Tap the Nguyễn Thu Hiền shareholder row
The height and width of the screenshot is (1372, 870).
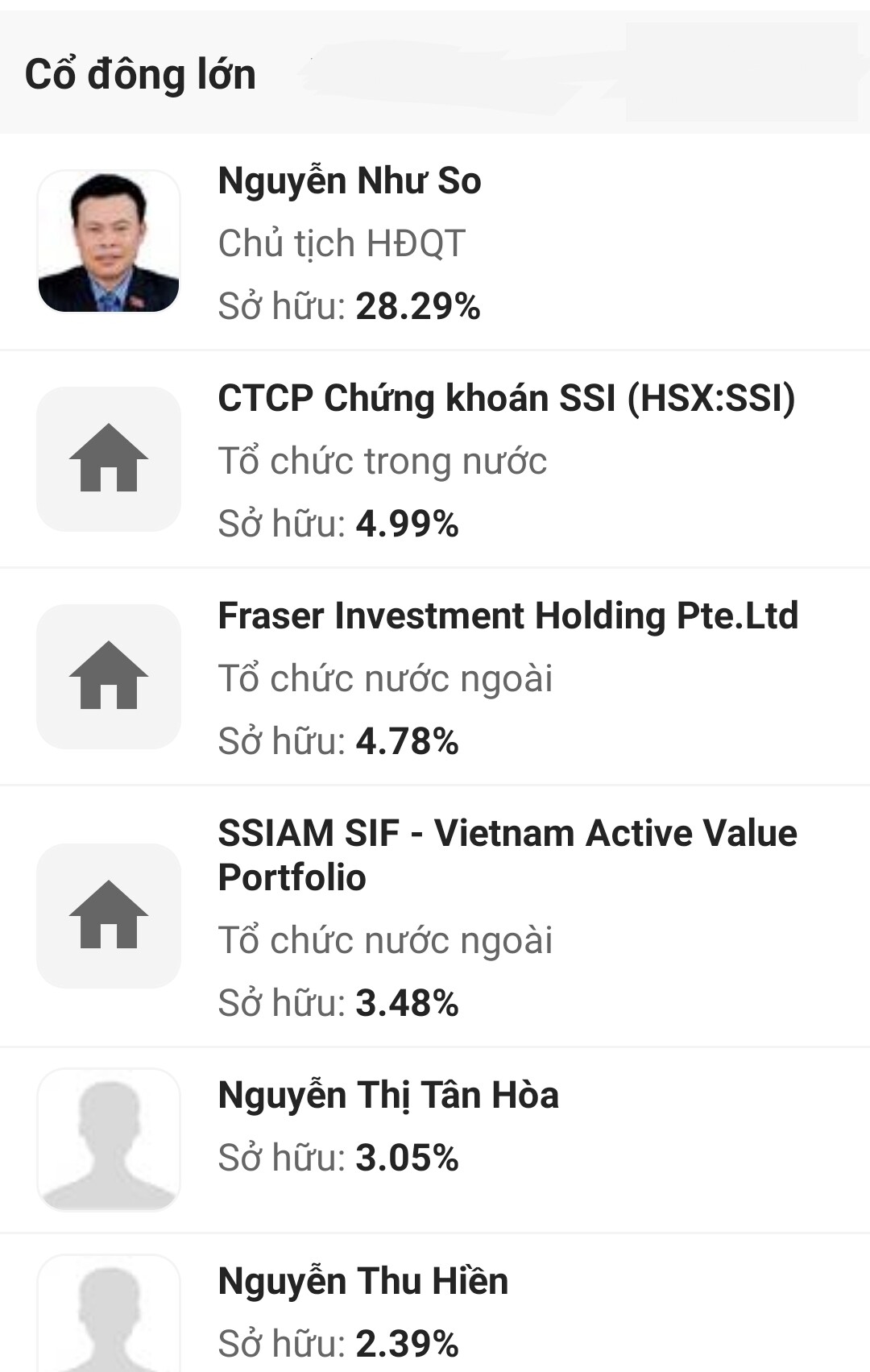[x=363, y=1281]
